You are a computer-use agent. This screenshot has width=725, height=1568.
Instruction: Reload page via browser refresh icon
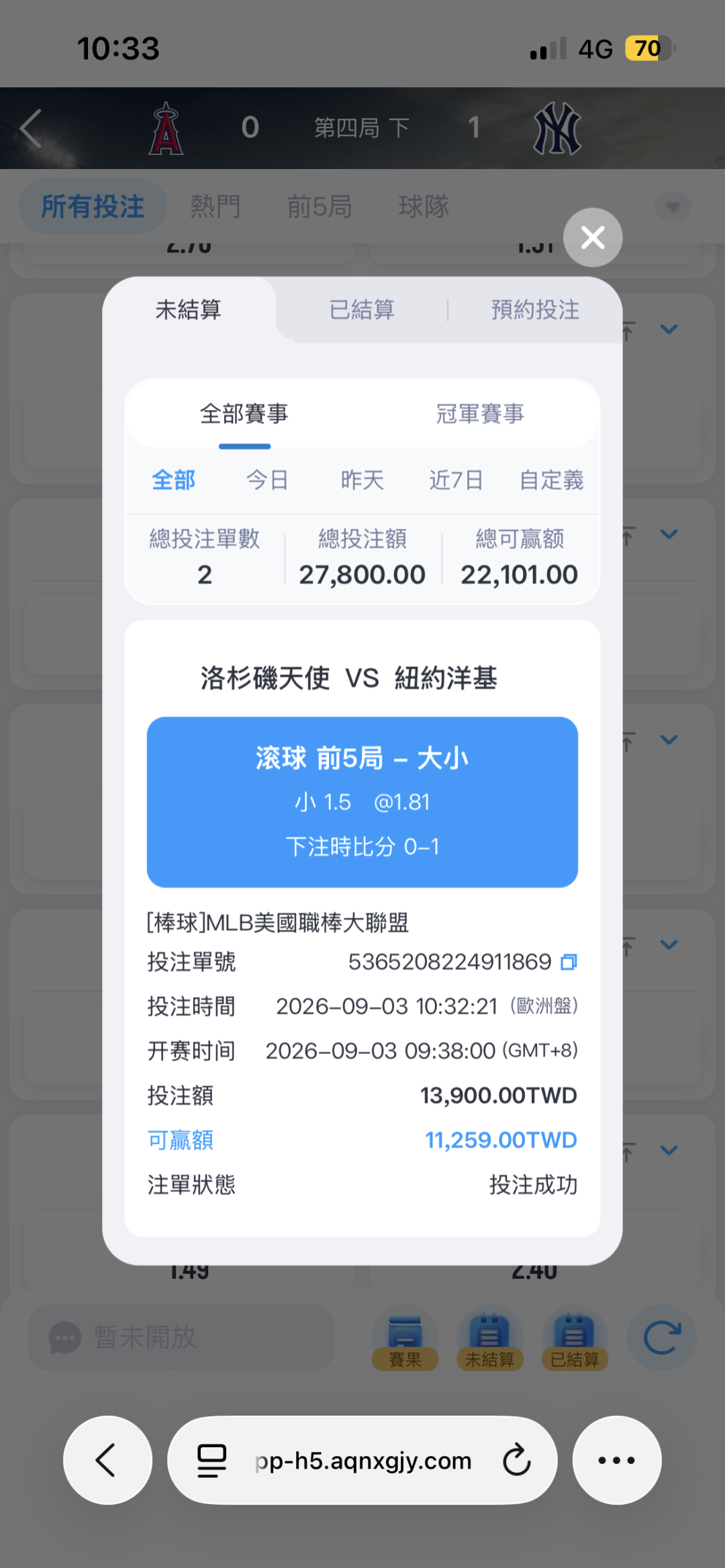[517, 1460]
